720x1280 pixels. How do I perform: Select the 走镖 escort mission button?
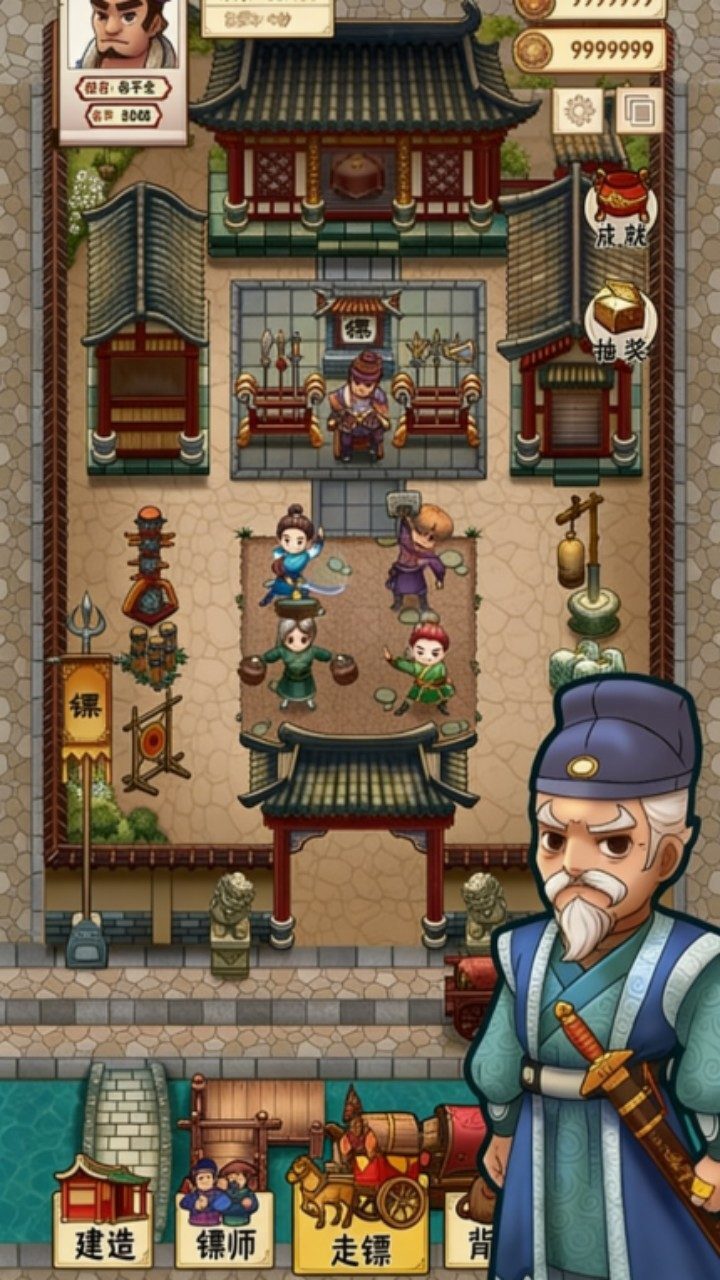pyautogui.click(x=360, y=1215)
